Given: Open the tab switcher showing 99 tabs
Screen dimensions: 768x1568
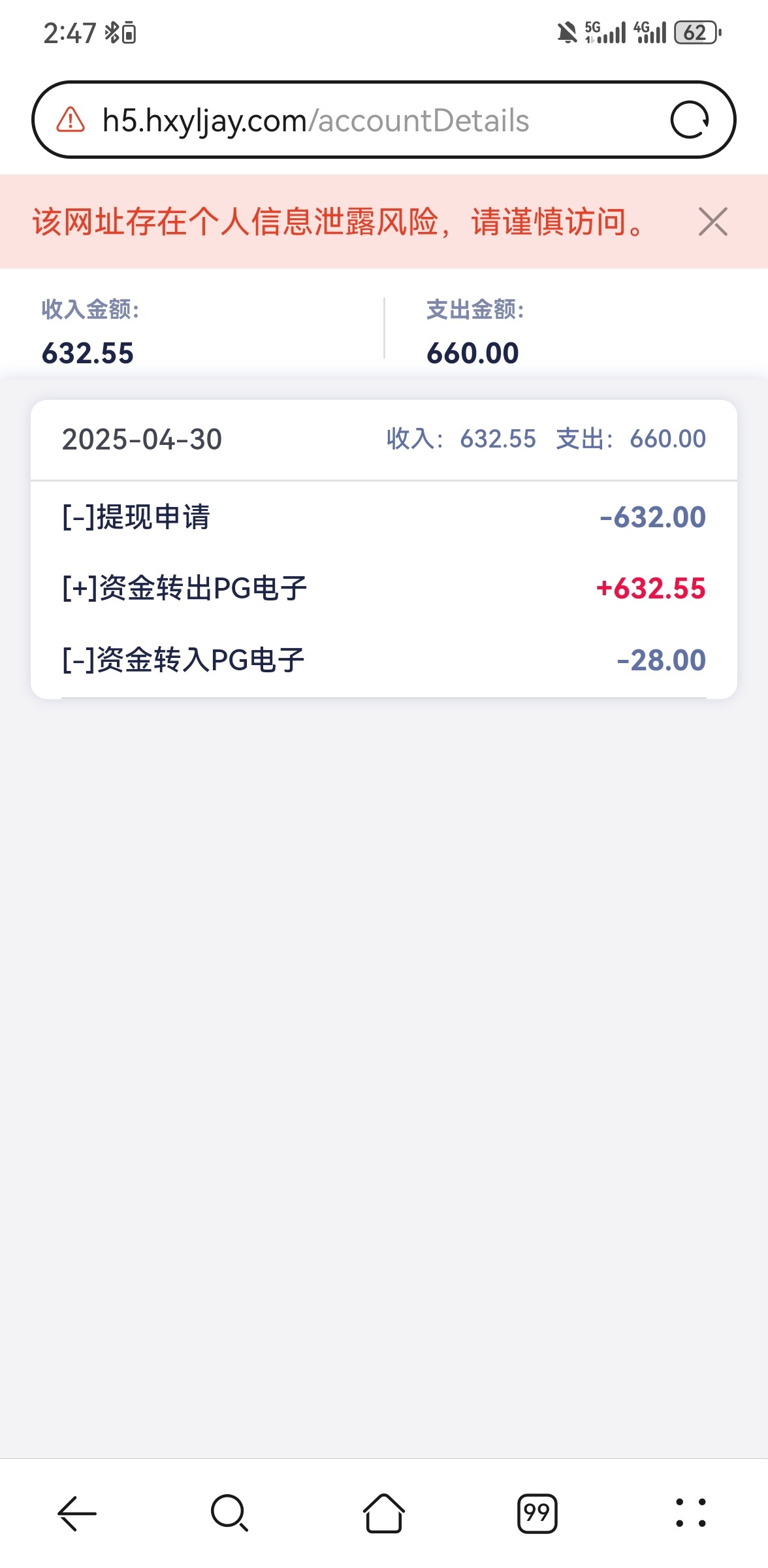Looking at the screenshot, I should pos(537,1513).
